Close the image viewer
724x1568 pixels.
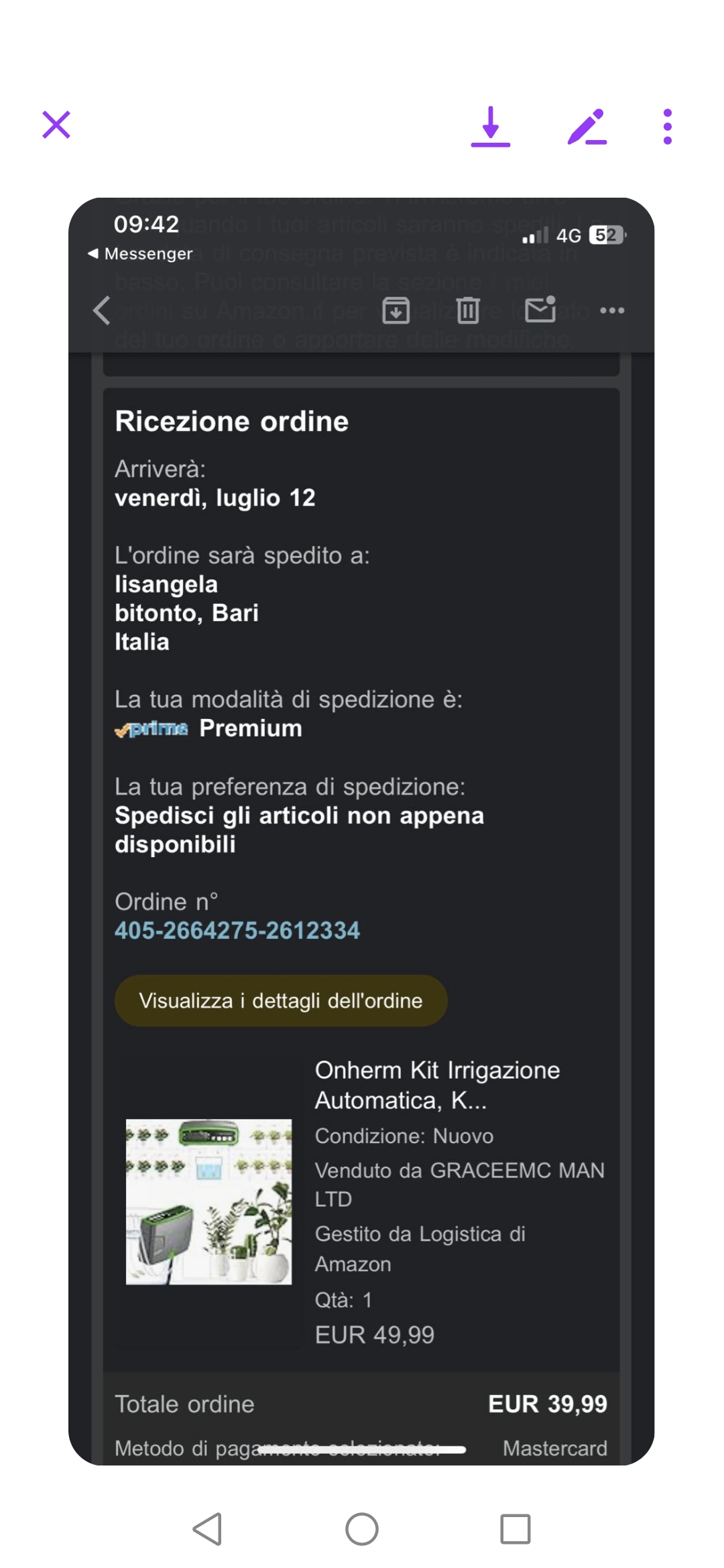56,125
